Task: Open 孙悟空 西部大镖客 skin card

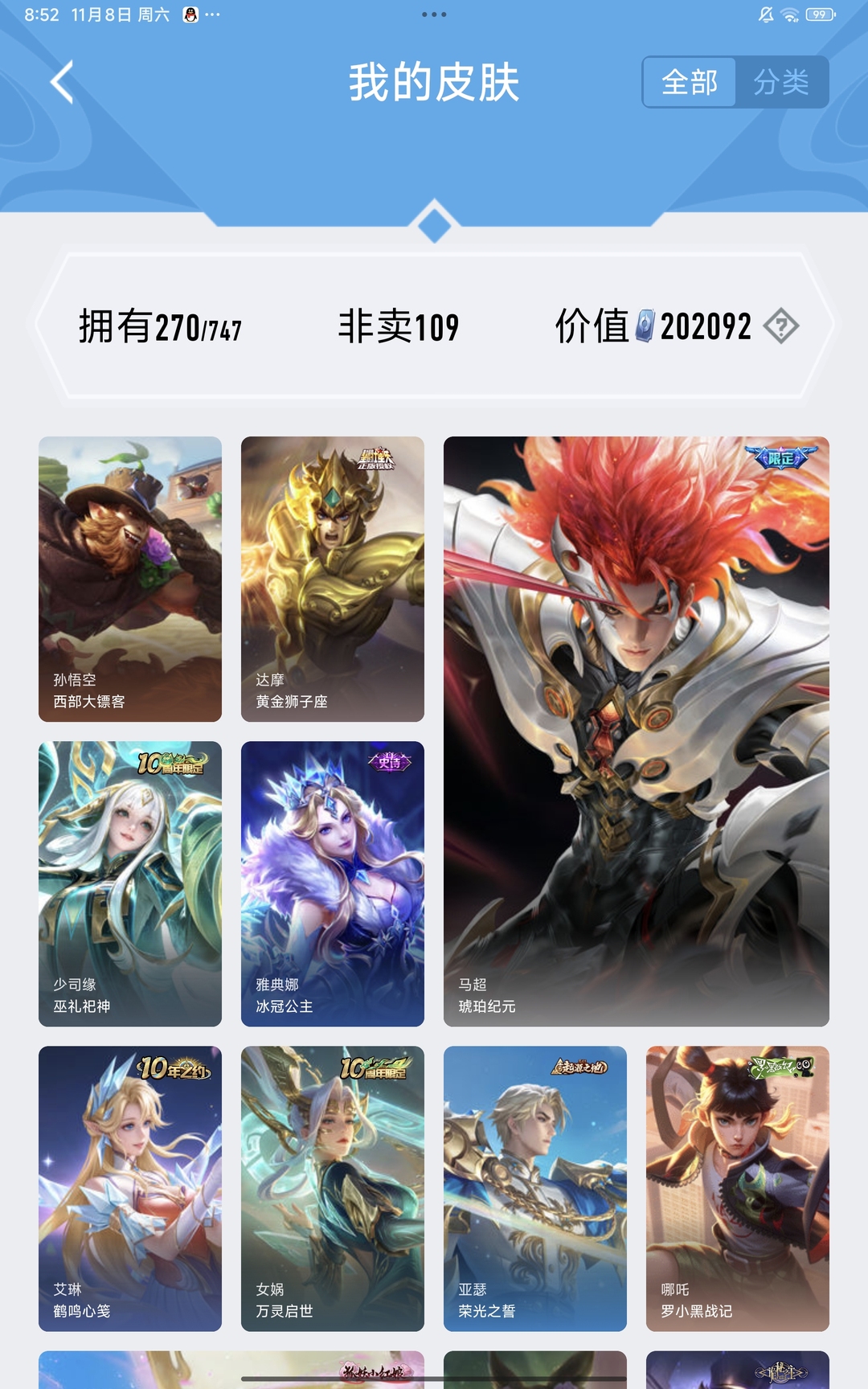Action: [130, 579]
